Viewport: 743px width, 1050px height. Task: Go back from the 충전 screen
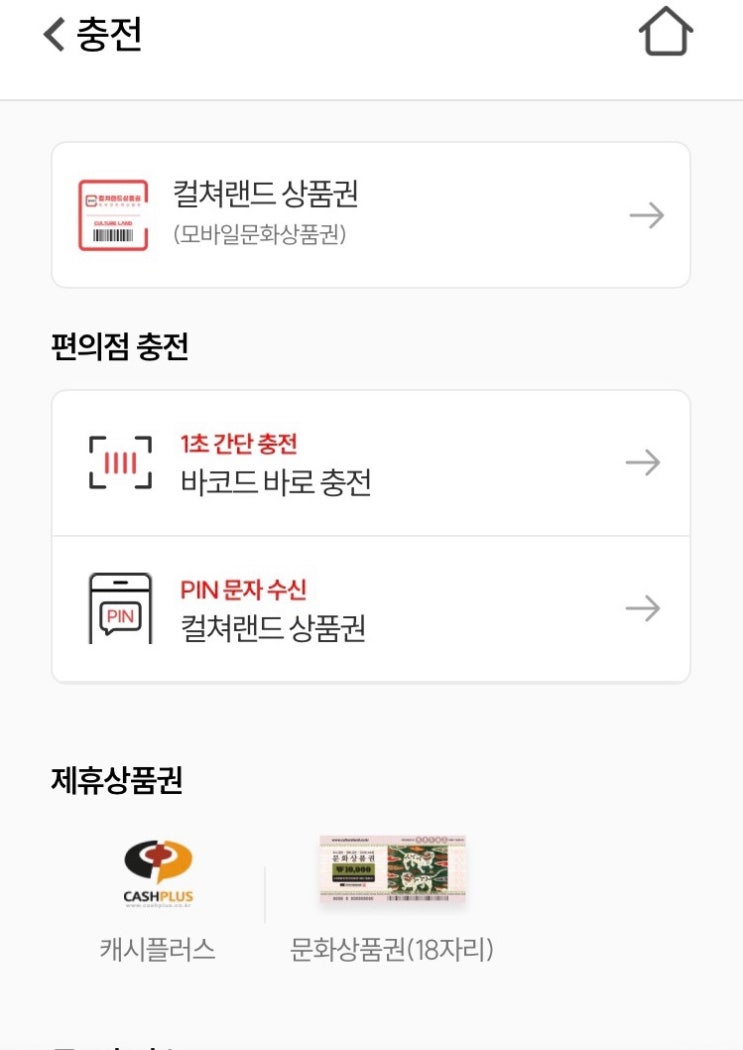[55, 34]
